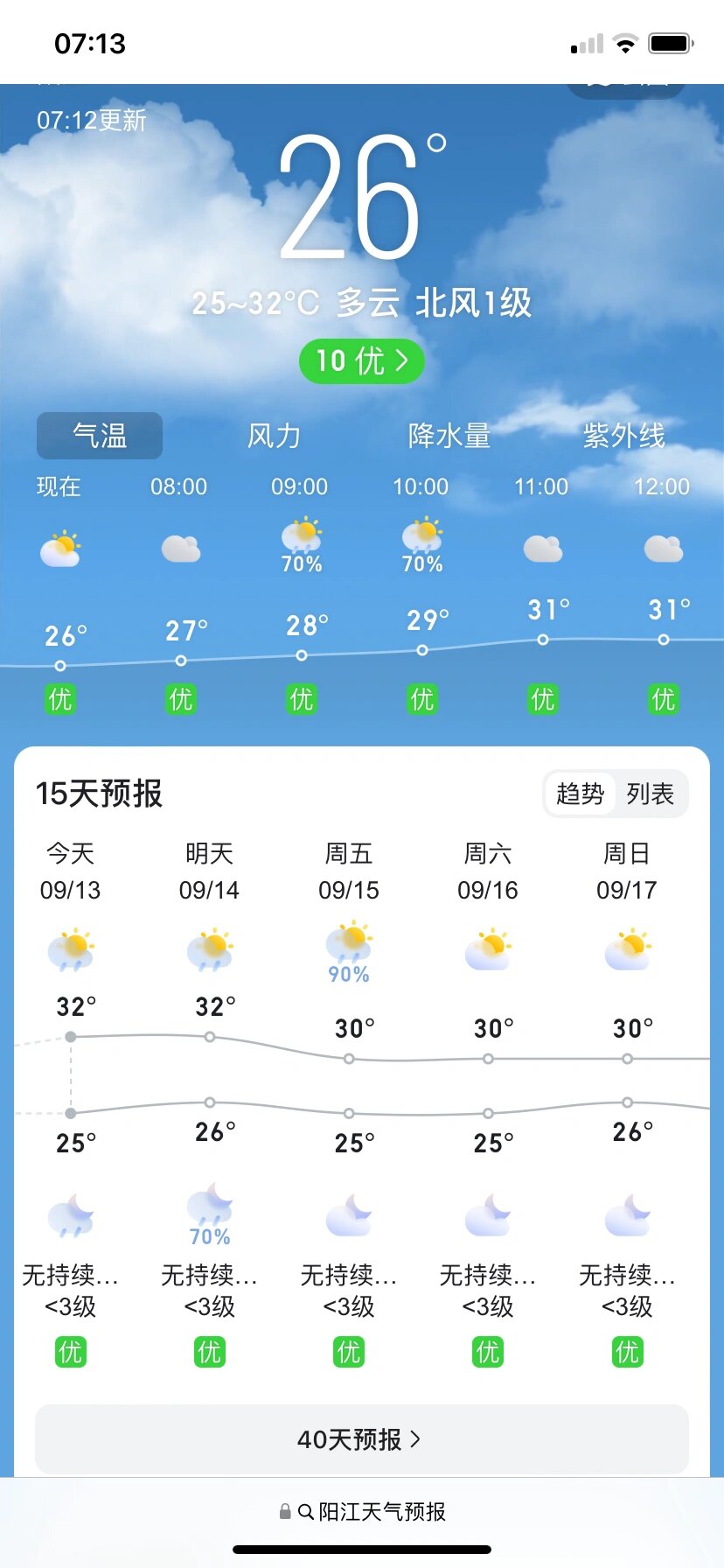This screenshot has width=724, height=1568.
Task: Show the 降水量 hourly view
Action: click(x=449, y=436)
